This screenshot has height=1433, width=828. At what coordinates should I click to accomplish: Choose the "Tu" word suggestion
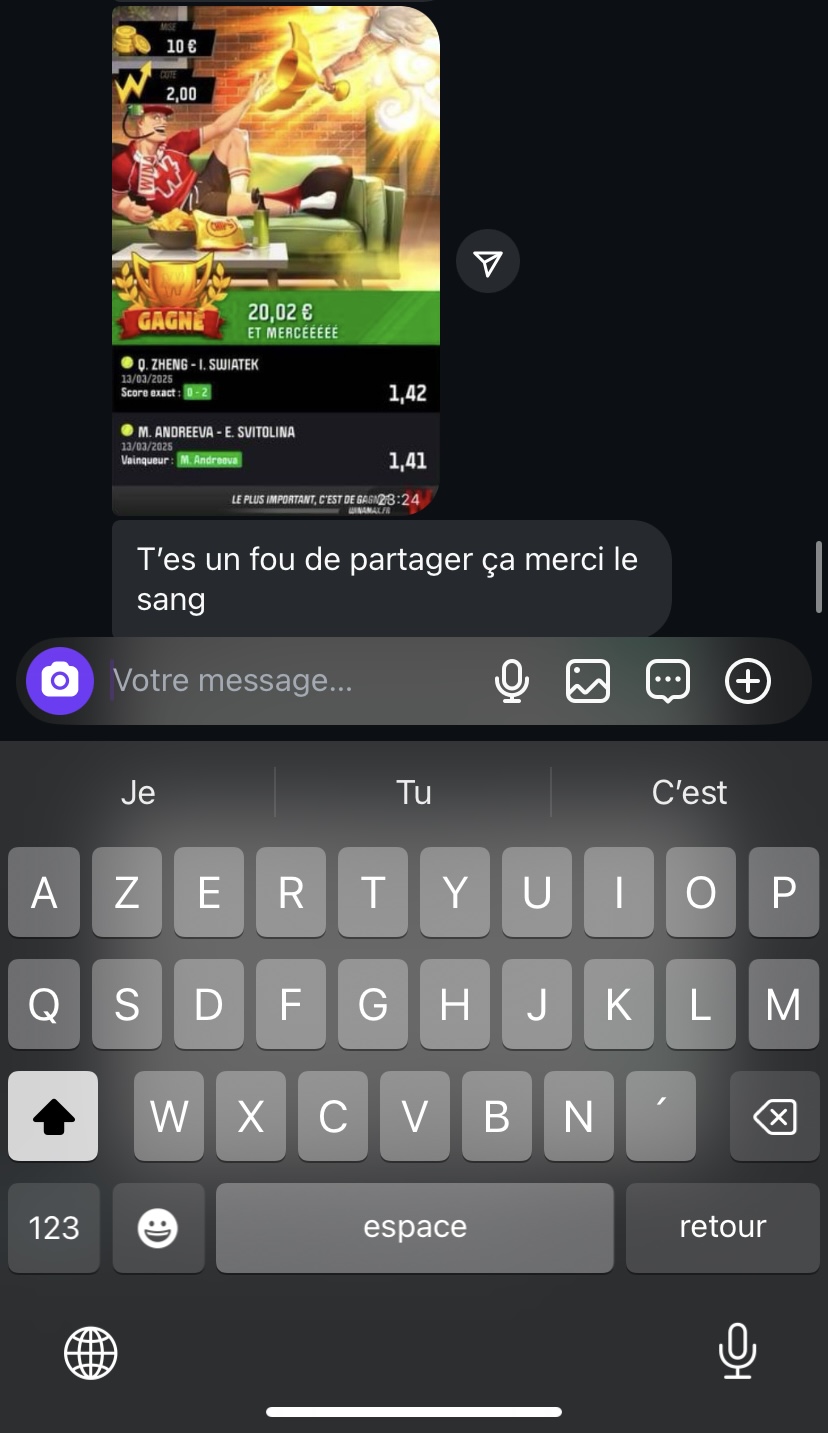414,792
